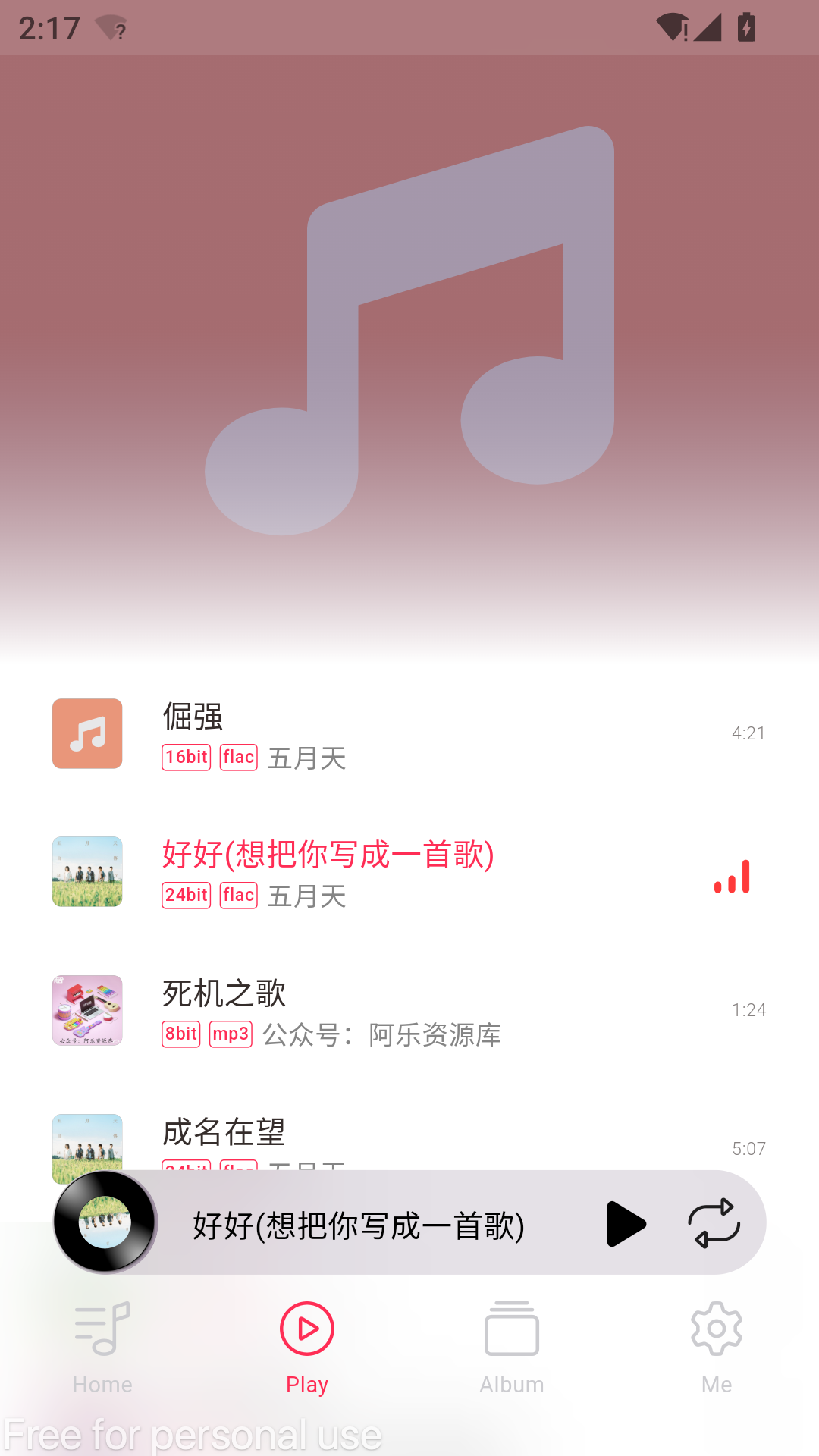
Task: Tap the mp3 badge of 死机之歌
Action: [x=231, y=1034]
